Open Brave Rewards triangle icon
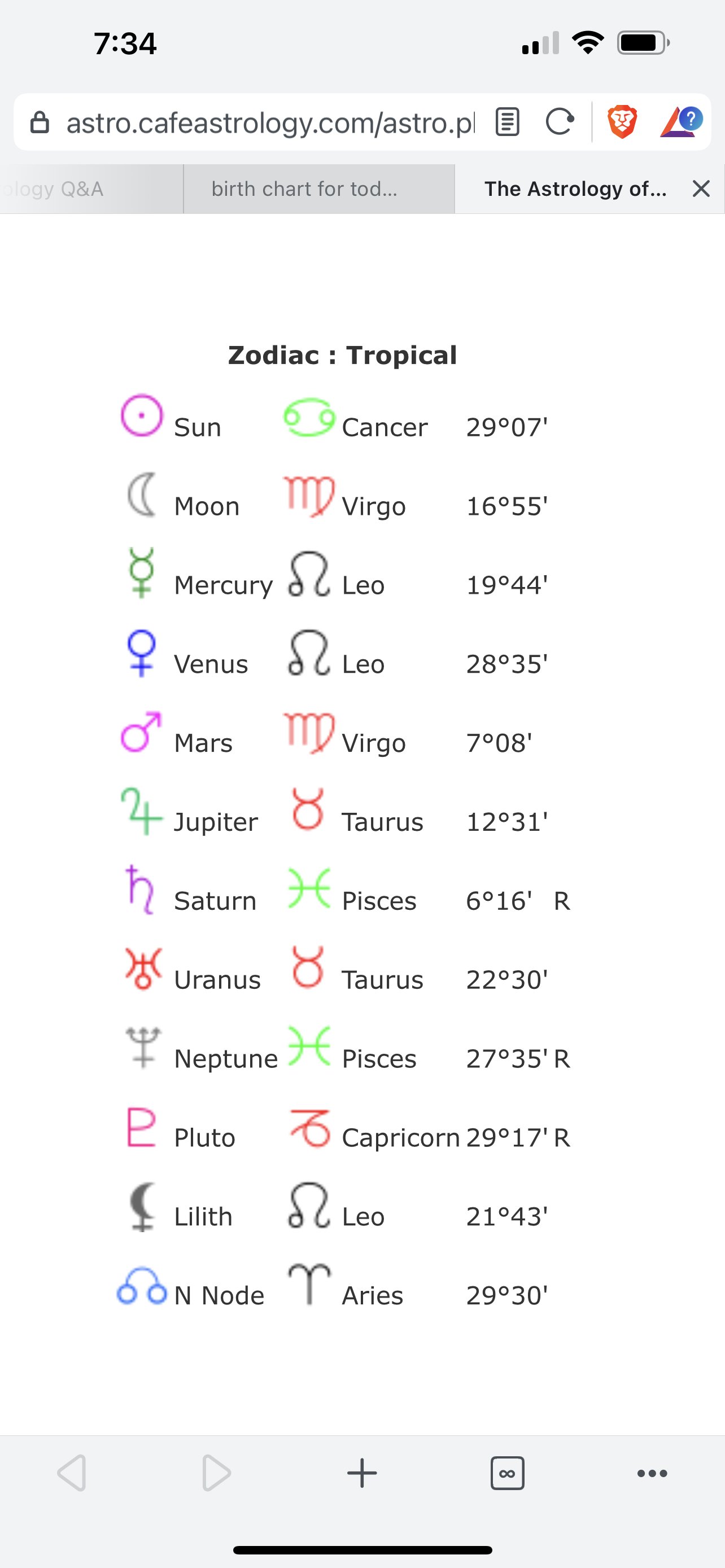This screenshot has height=1568, width=725. (679, 122)
